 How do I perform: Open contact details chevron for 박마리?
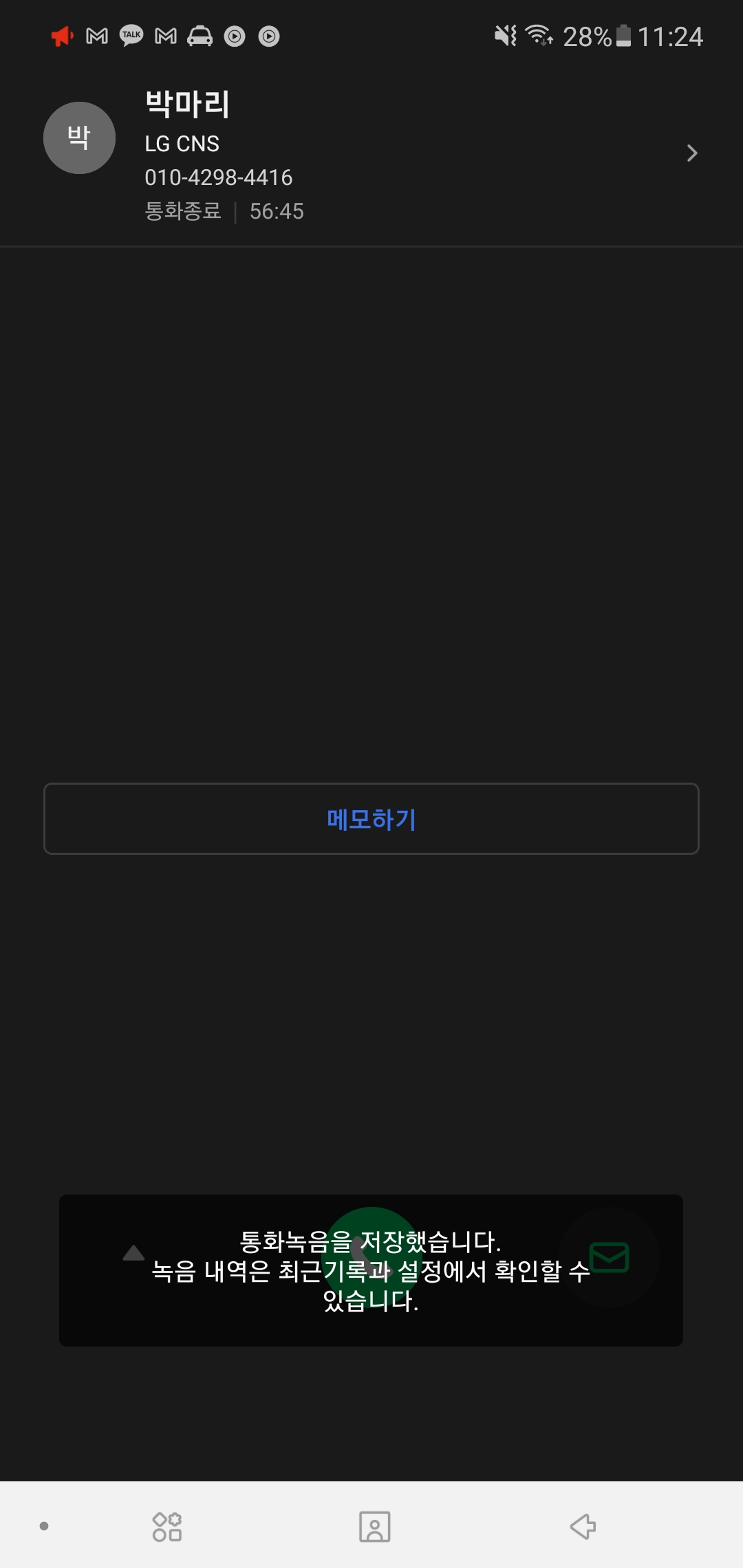click(x=691, y=153)
